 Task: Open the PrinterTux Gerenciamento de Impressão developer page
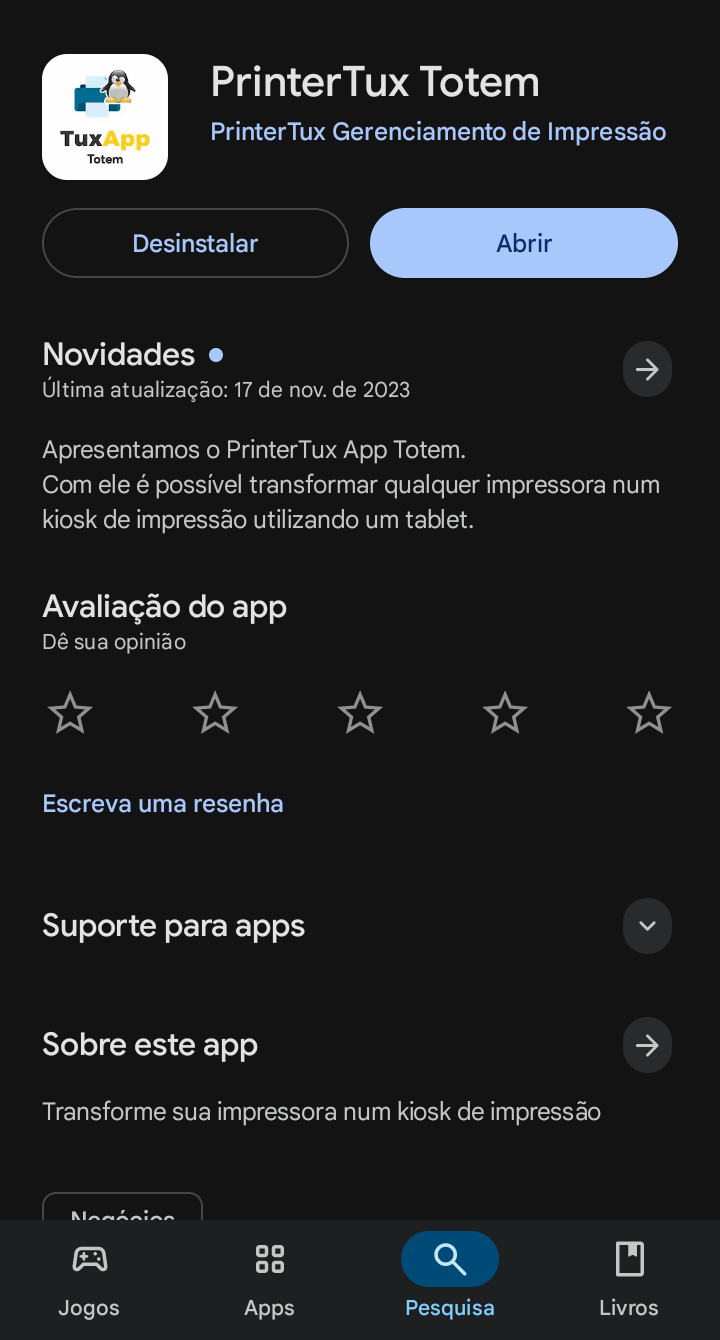438,131
